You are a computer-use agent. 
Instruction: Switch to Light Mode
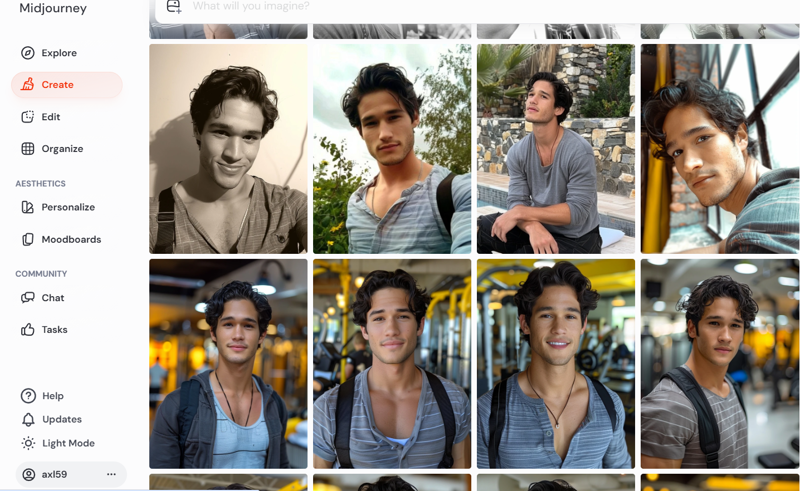pyautogui.click(x=67, y=444)
